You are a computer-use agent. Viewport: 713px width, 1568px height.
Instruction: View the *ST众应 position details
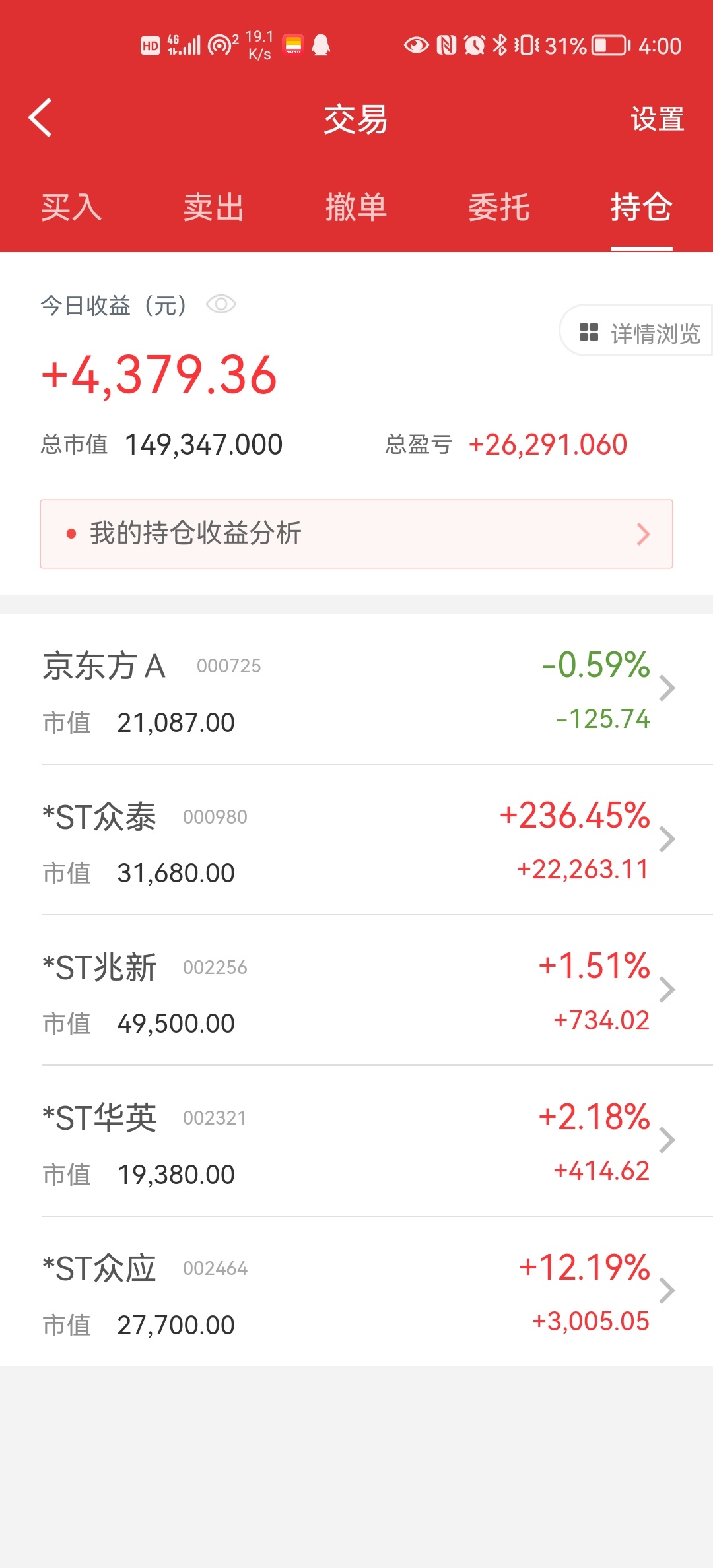click(356, 1291)
